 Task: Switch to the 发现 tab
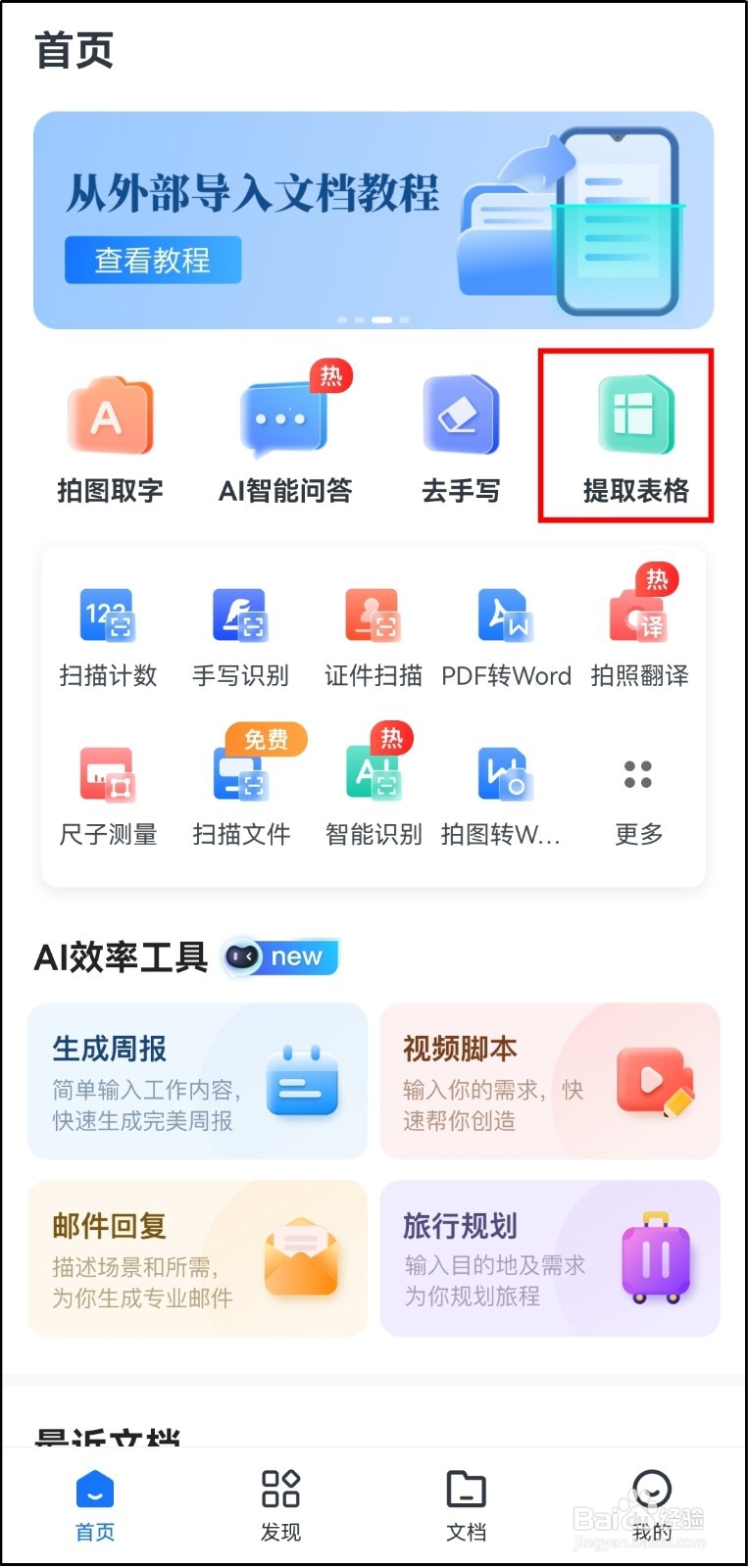(x=280, y=1504)
